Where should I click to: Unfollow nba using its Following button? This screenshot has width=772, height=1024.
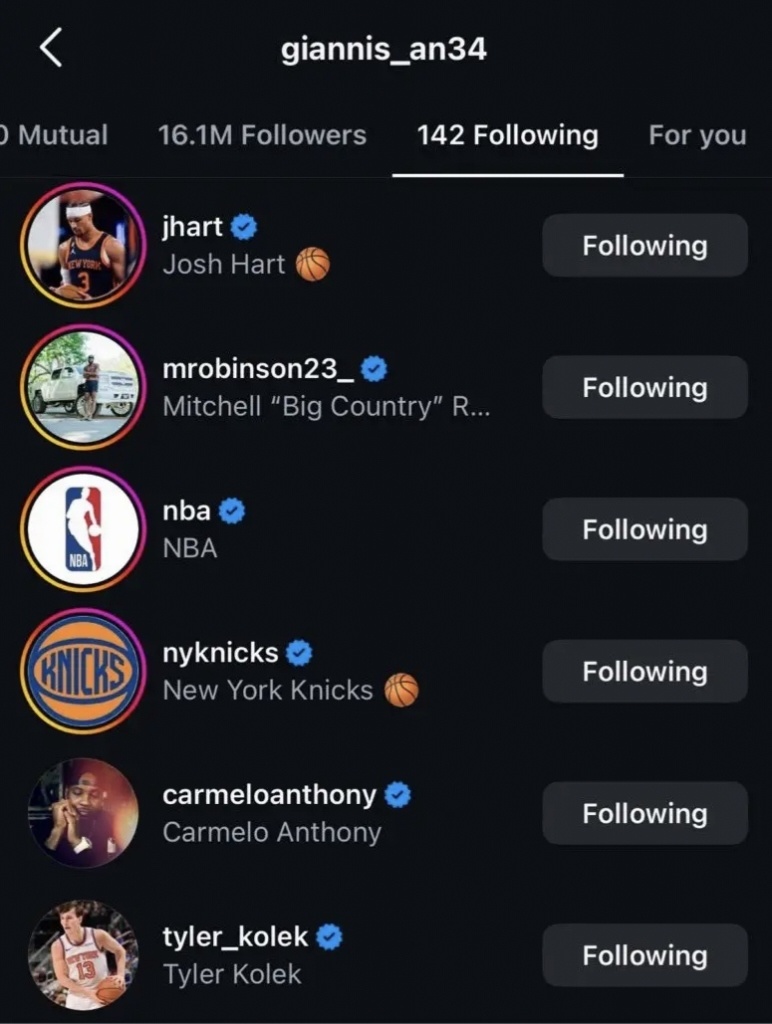pos(644,530)
